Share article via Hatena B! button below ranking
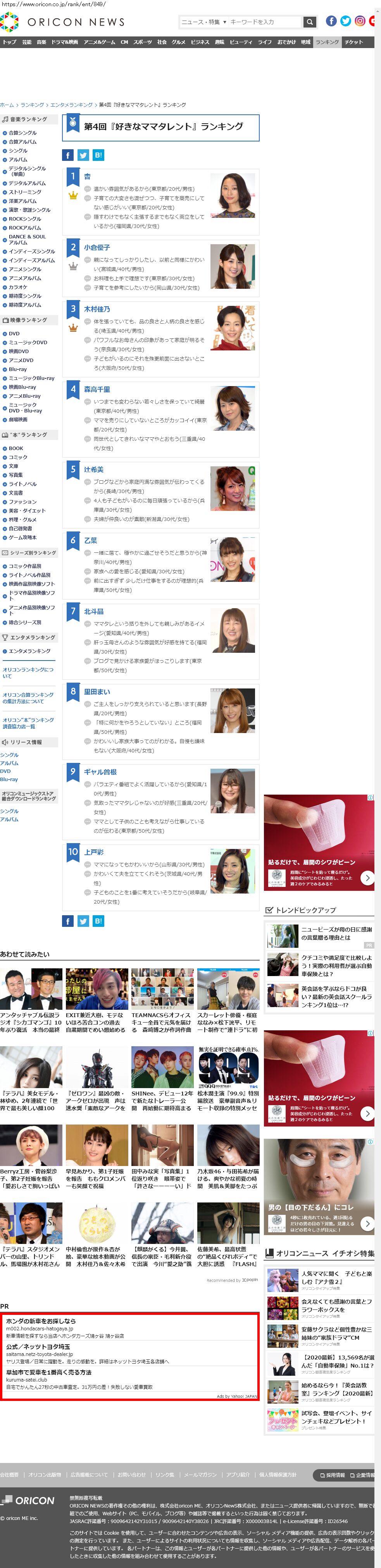 point(98,920)
